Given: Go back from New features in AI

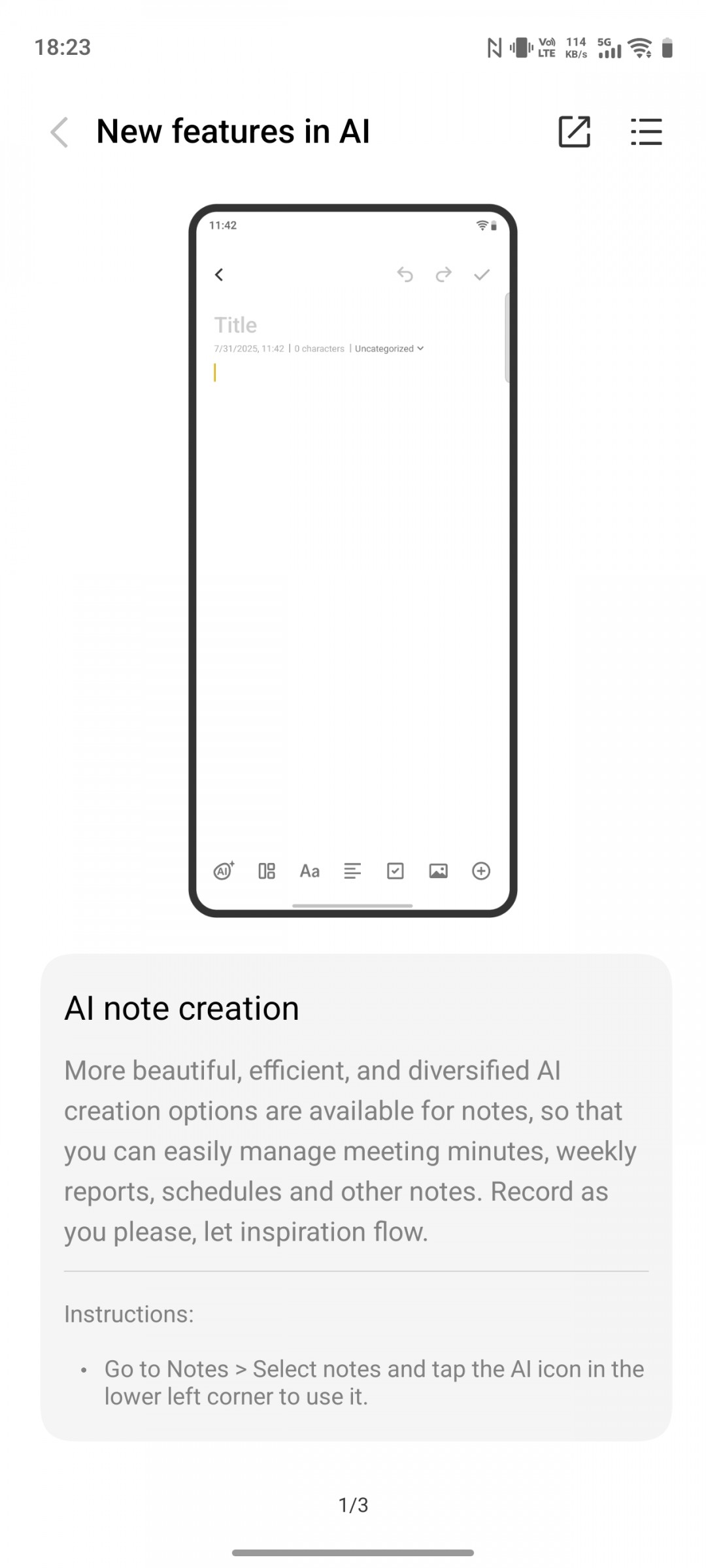Looking at the screenshot, I should pos(59,132).
